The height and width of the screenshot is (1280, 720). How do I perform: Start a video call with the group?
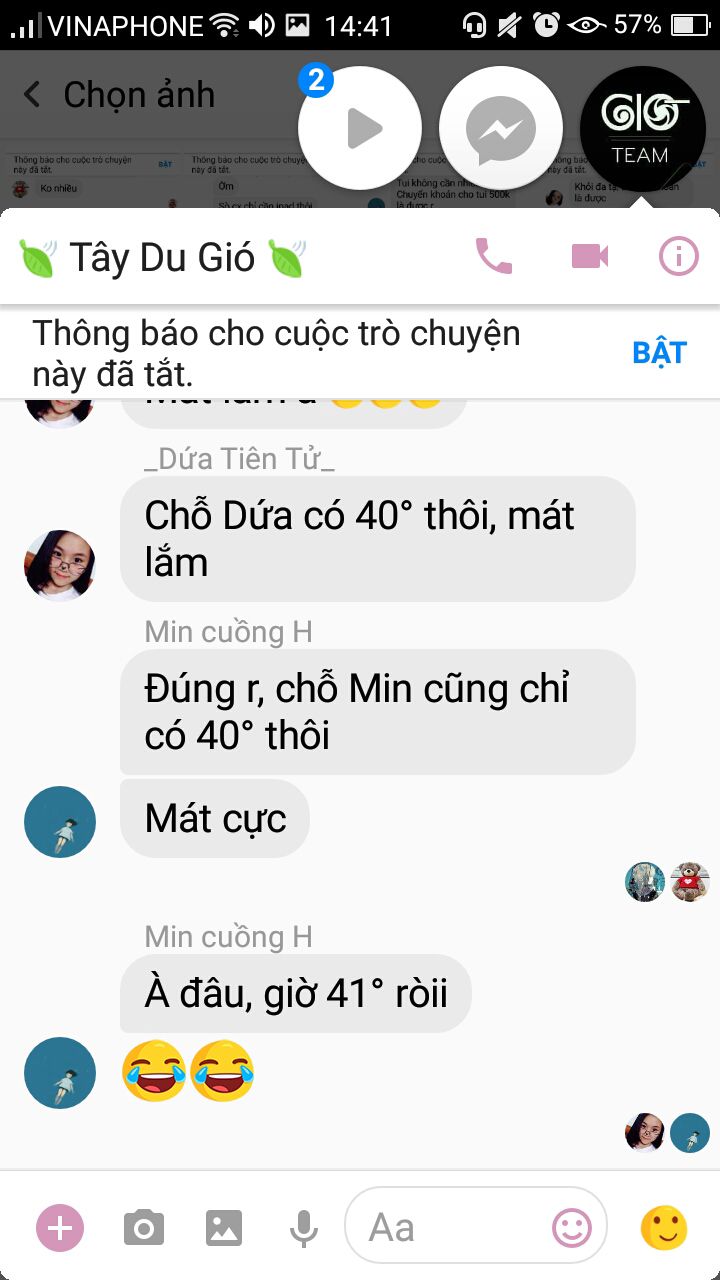590,257
